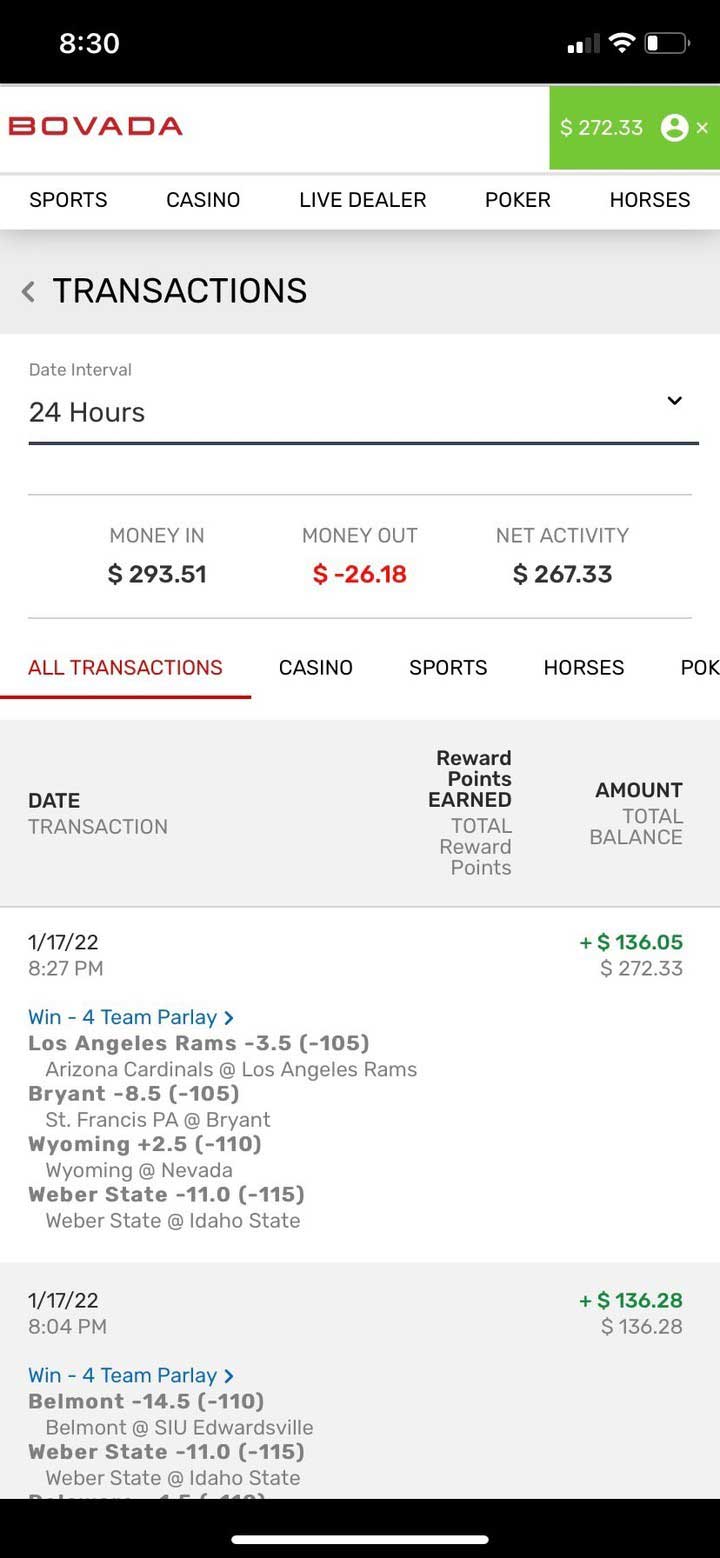Open the 8:27 PM Win 4 Team Parlay details

click(131, 1017)
